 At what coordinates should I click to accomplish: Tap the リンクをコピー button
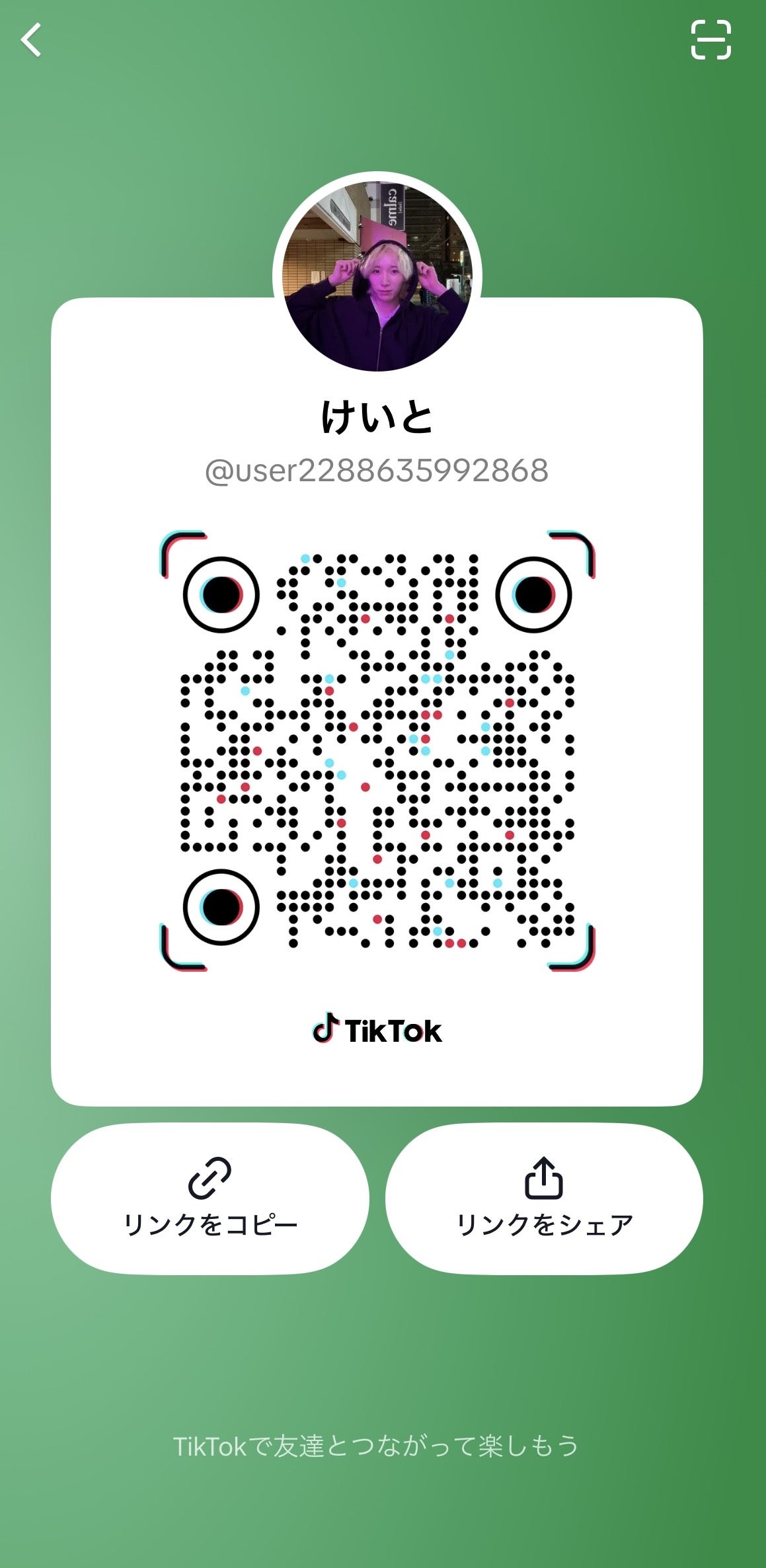210,1198
